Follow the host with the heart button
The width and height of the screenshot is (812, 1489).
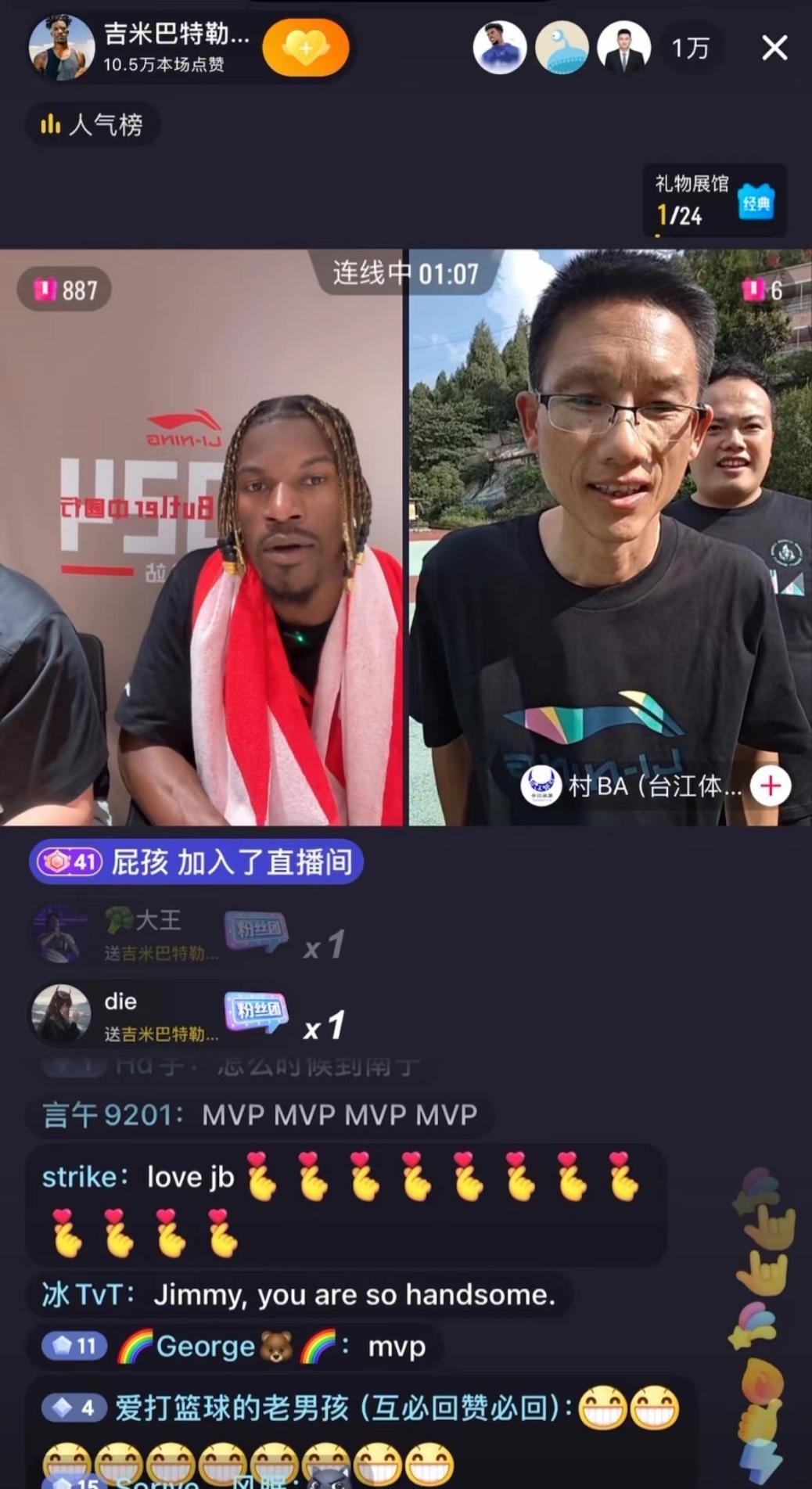[x=305, y=49]
